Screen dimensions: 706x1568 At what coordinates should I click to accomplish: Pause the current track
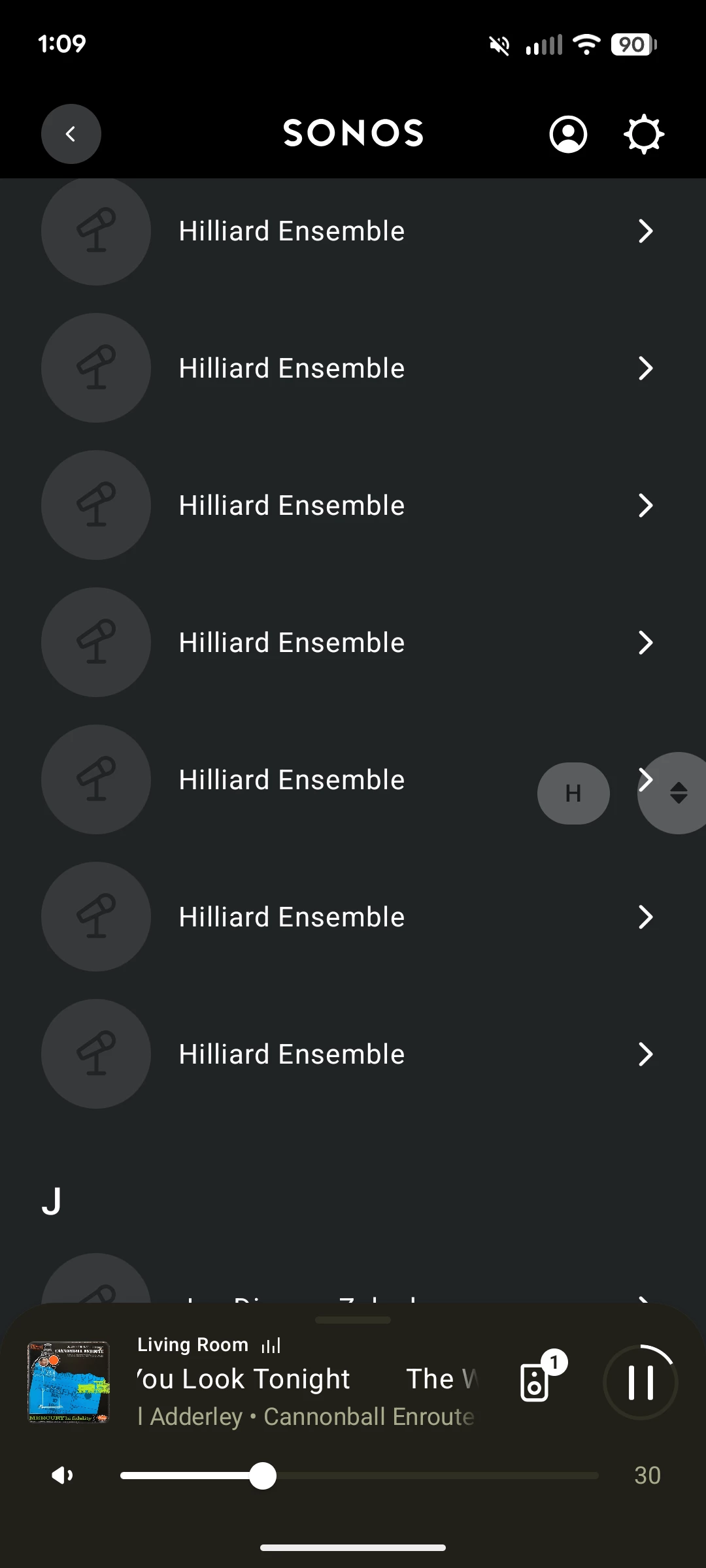(641, 1382)
